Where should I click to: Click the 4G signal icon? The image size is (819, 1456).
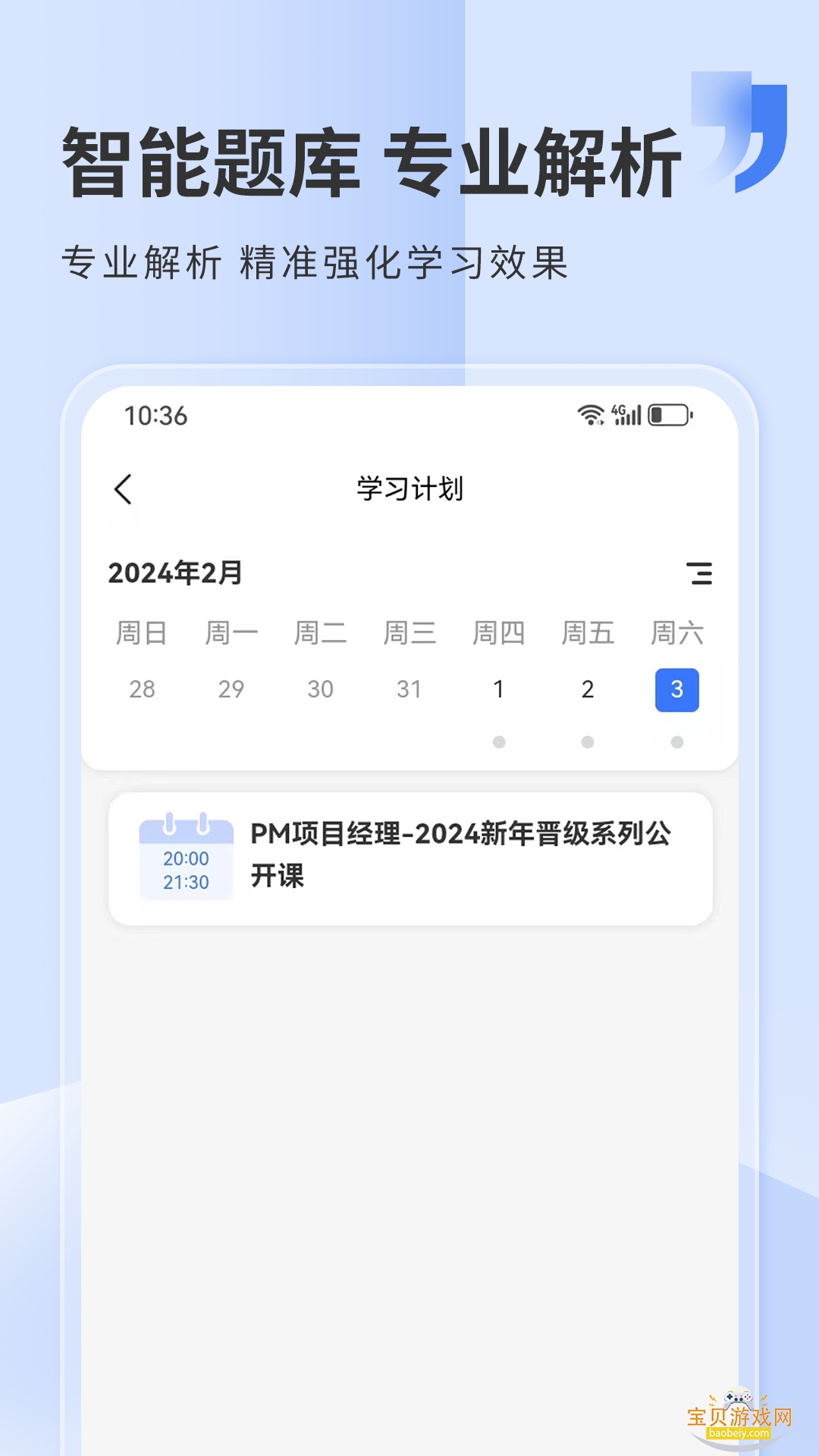point(622,414)
